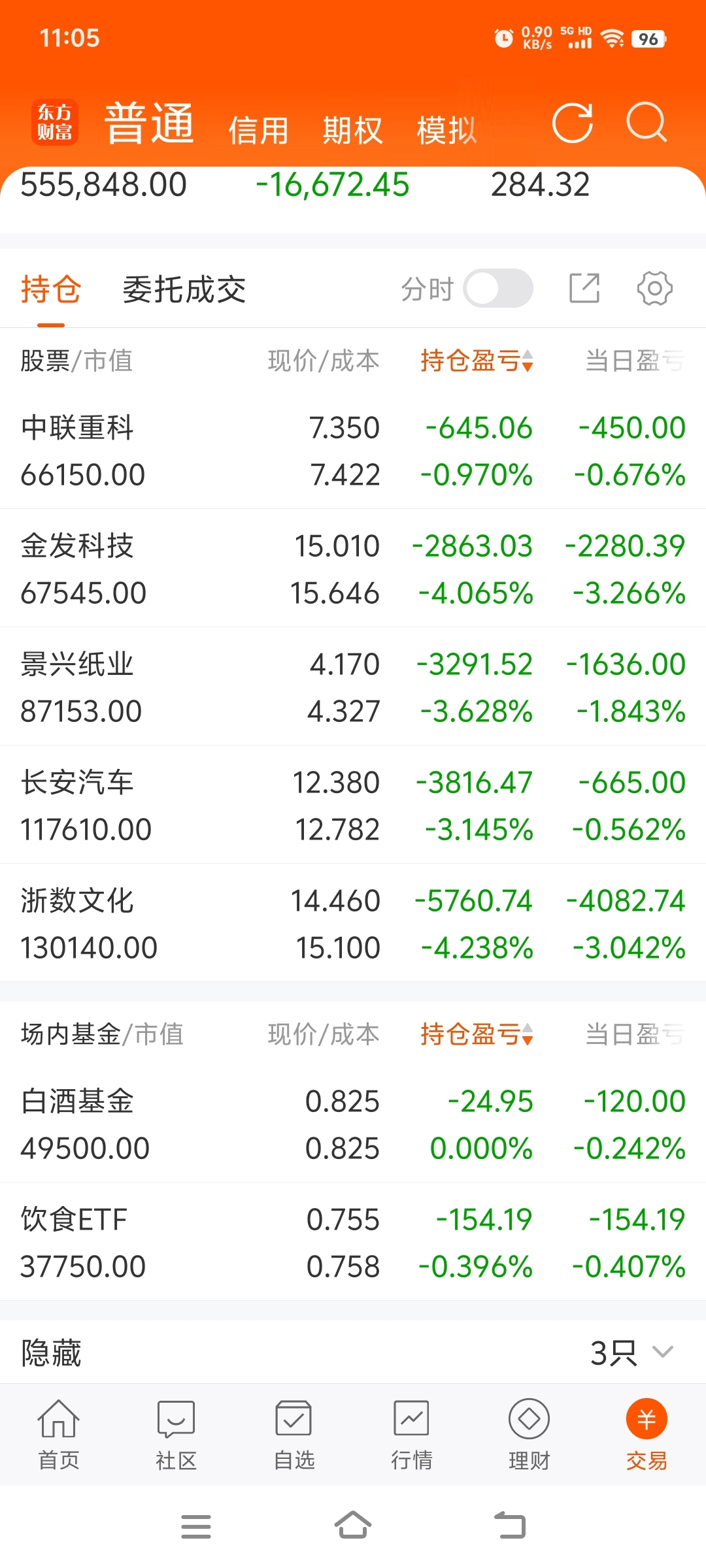Open the 饮食ETF fund row

click(353, 1243)
